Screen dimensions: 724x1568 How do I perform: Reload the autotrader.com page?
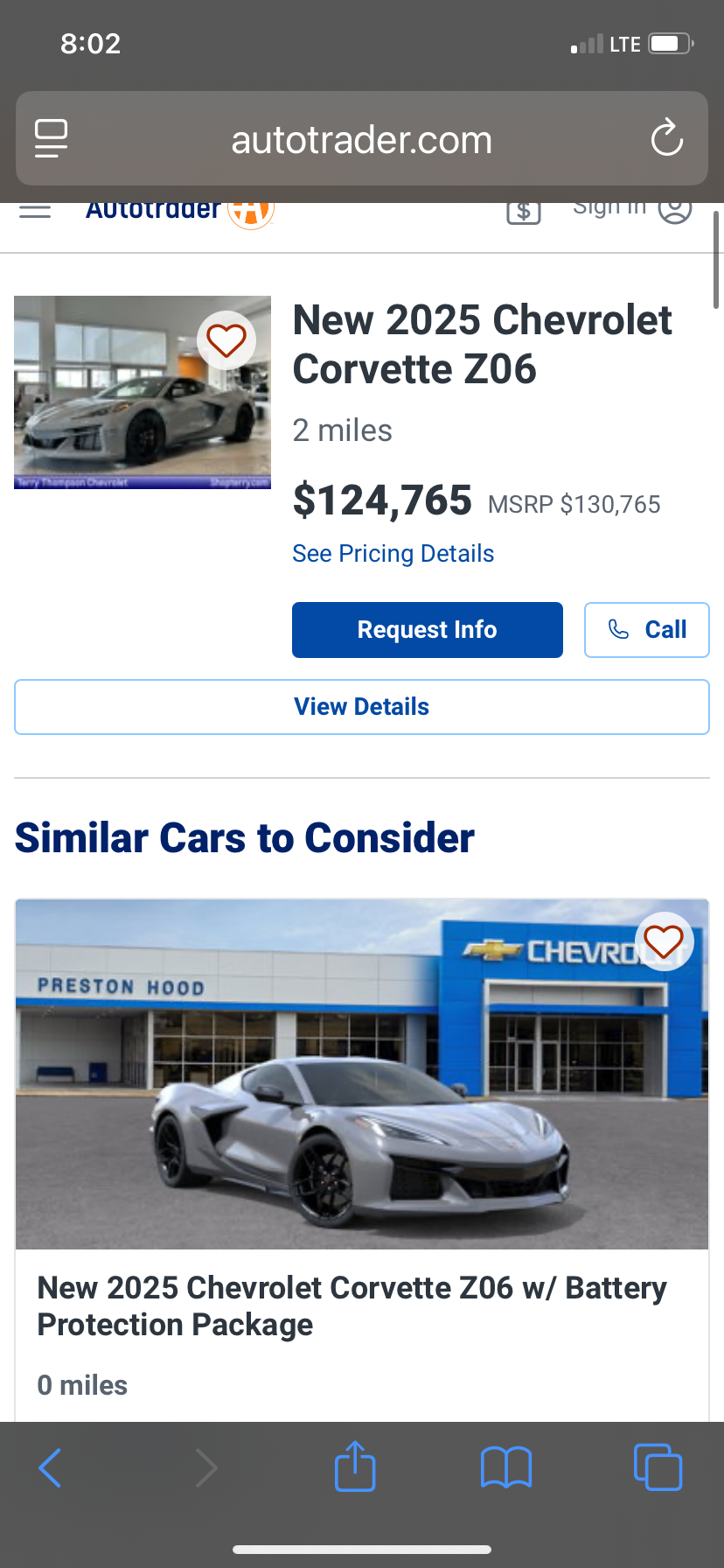click(666, 138)
